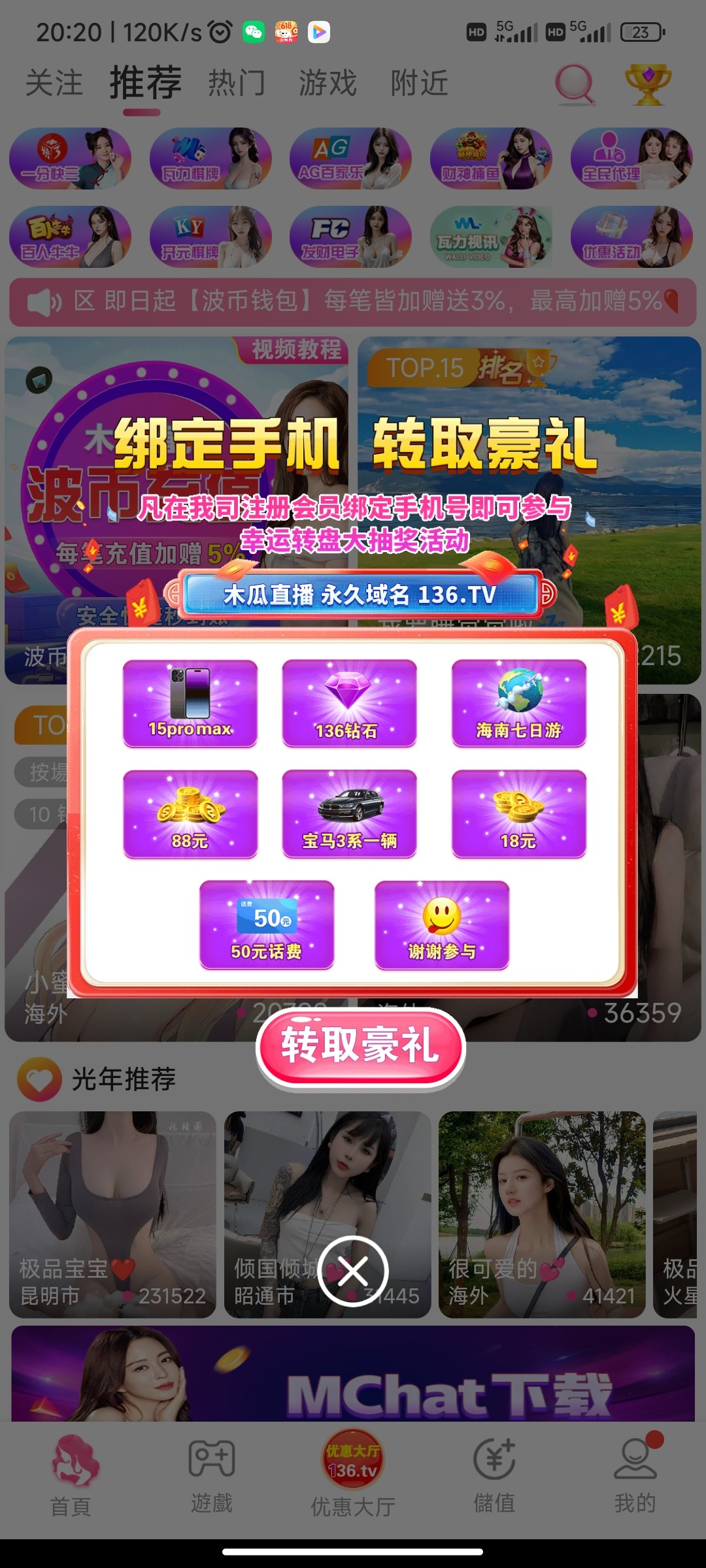Switch to the 热门 tab
The width and height of the screenshot is (706, 1568).
tap(237, 84)
